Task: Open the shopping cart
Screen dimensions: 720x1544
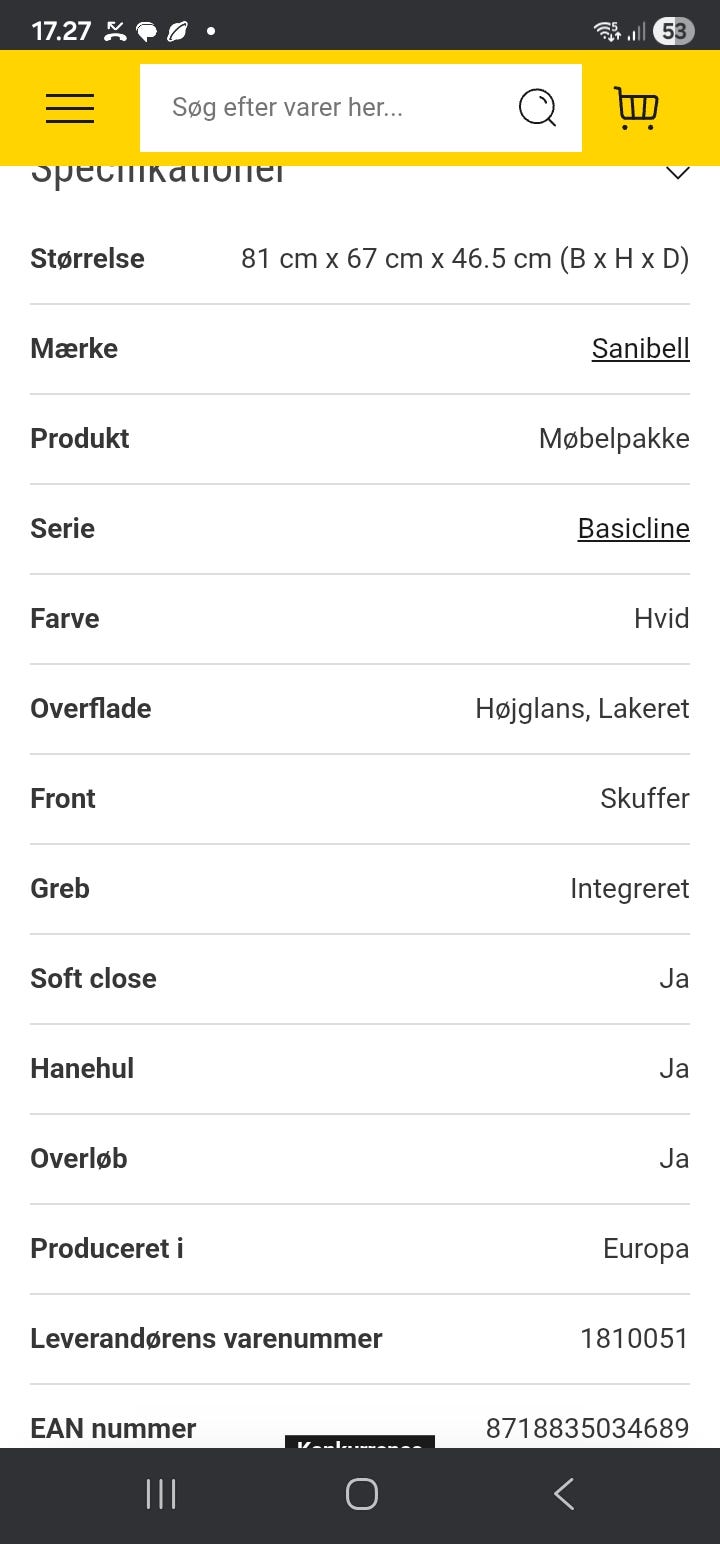Action: tap(636, 107)
